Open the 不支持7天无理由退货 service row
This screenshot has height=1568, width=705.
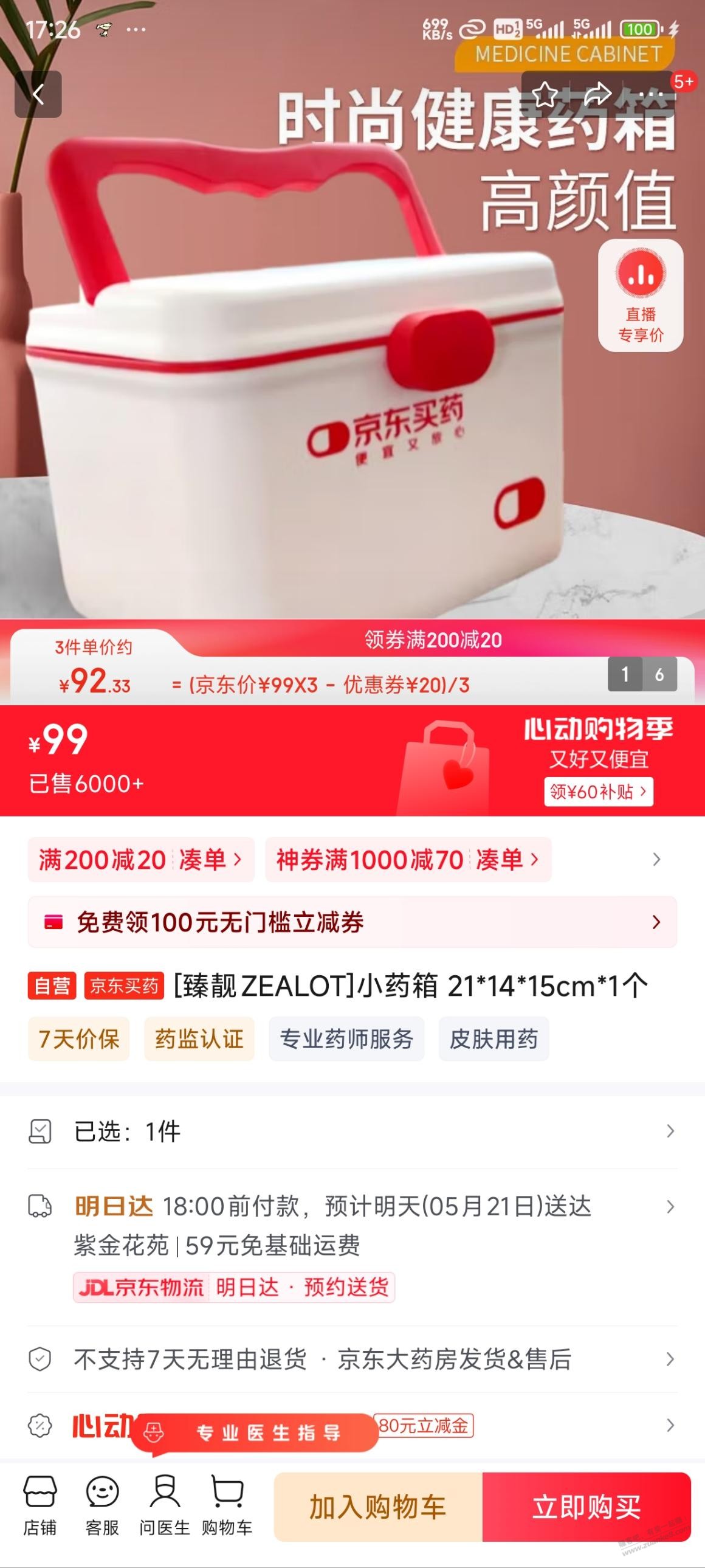point(352,1359)
